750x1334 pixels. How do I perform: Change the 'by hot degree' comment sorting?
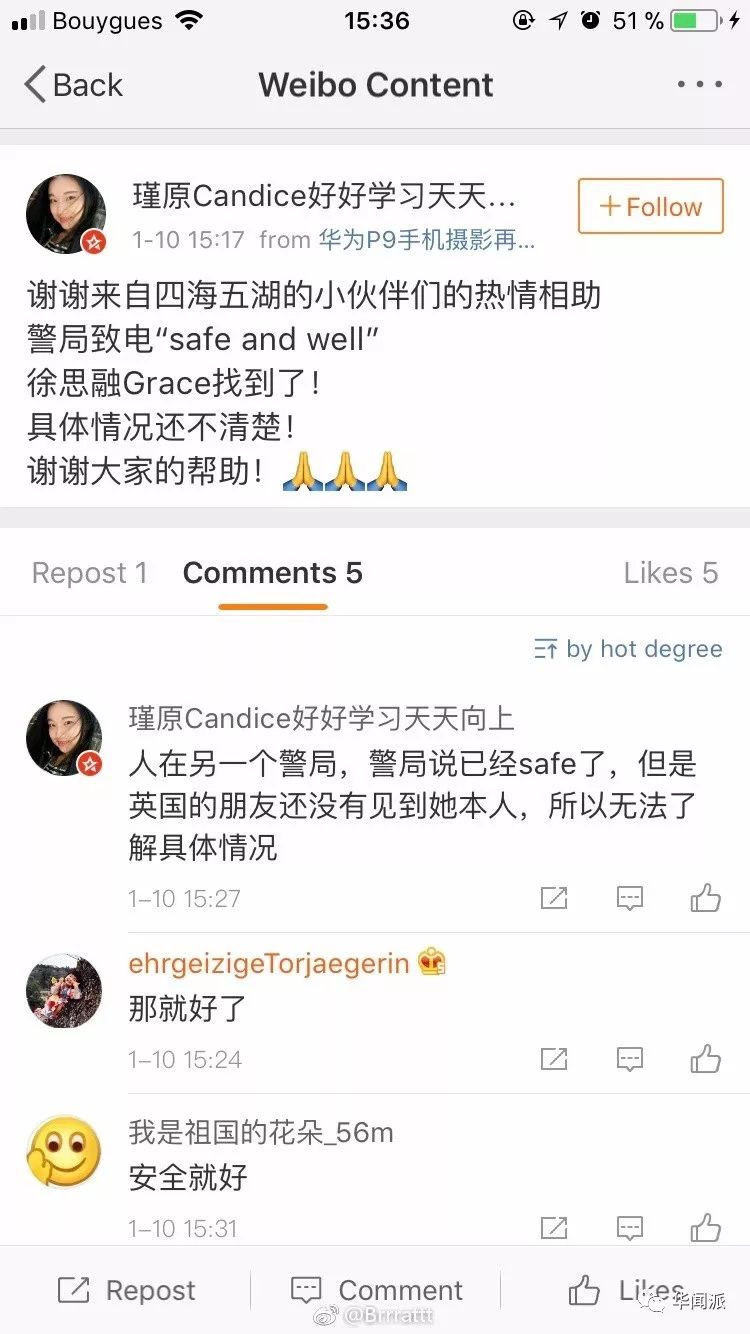pos(628,649)
